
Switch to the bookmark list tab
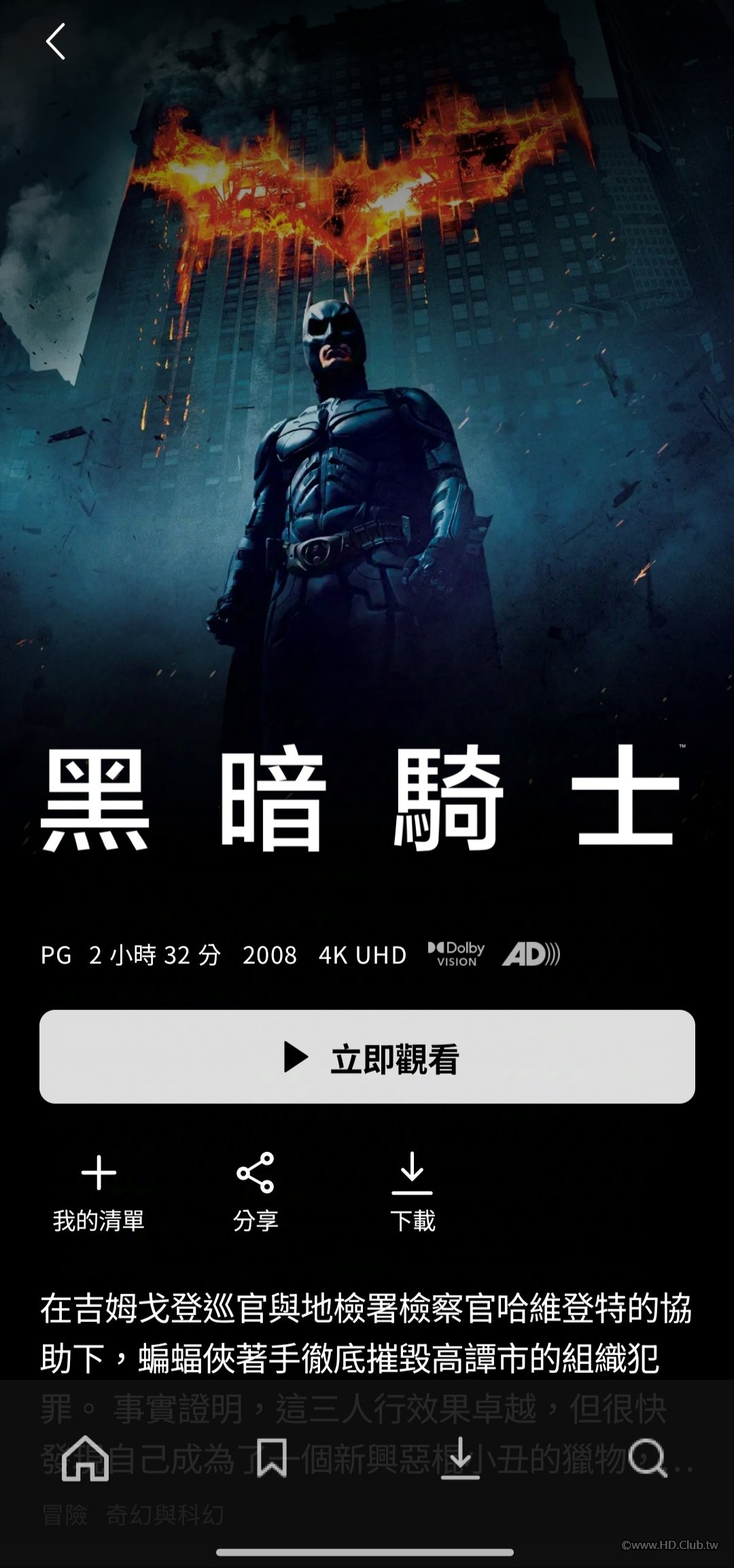click(272, 1458)
